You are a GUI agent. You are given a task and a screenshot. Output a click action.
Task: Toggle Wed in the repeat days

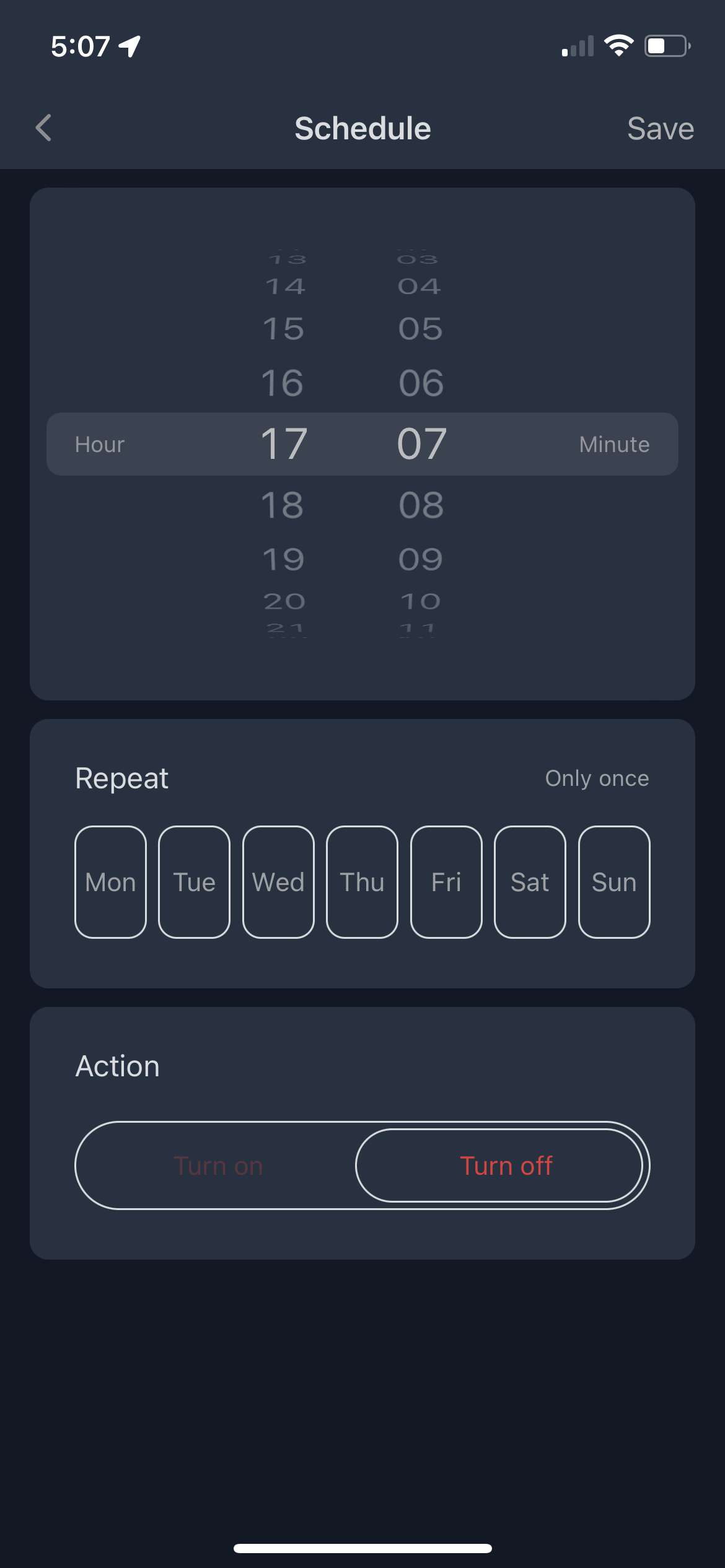[278, 882]
